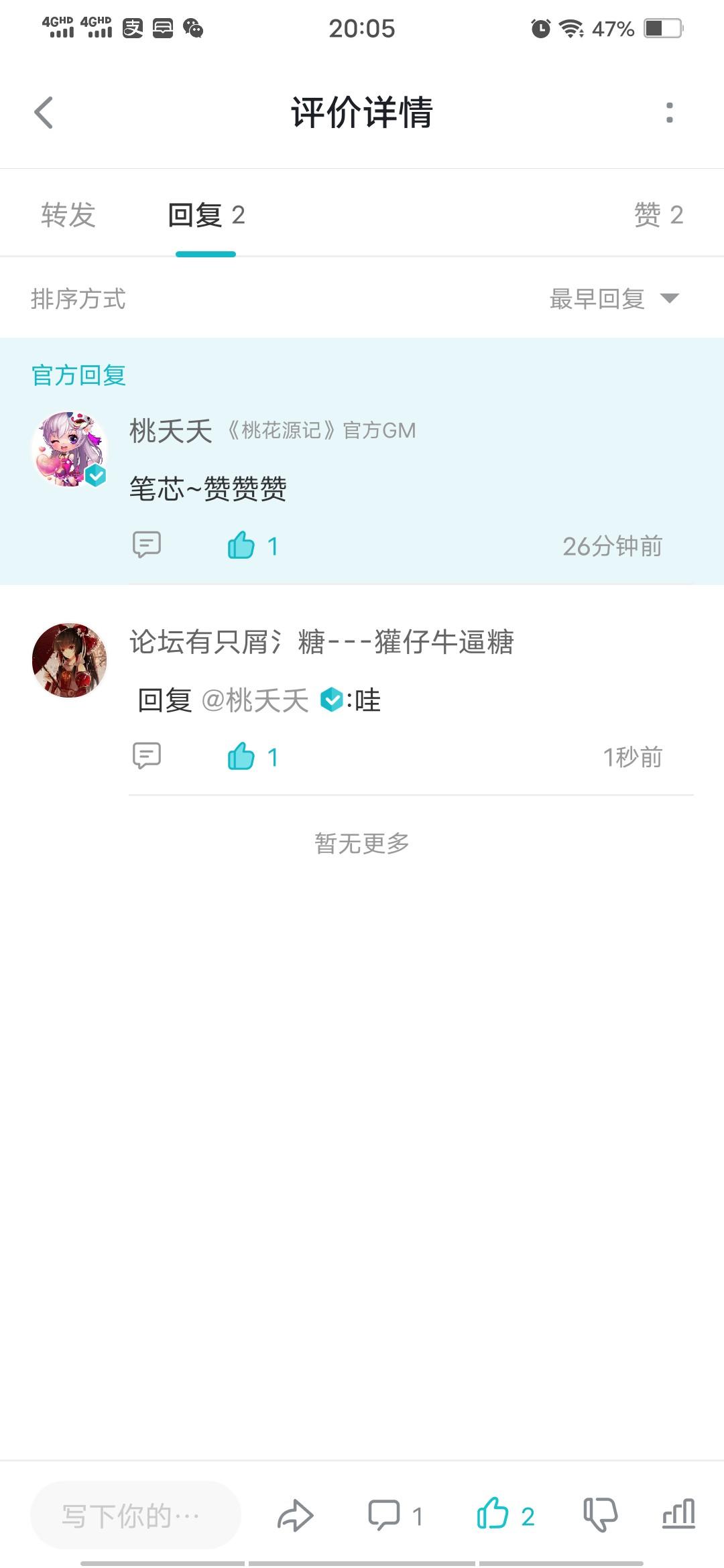This screenshot has height=1568, width=724.
Task: Open comments from the bottom bar
Action: coord(396,1515)
